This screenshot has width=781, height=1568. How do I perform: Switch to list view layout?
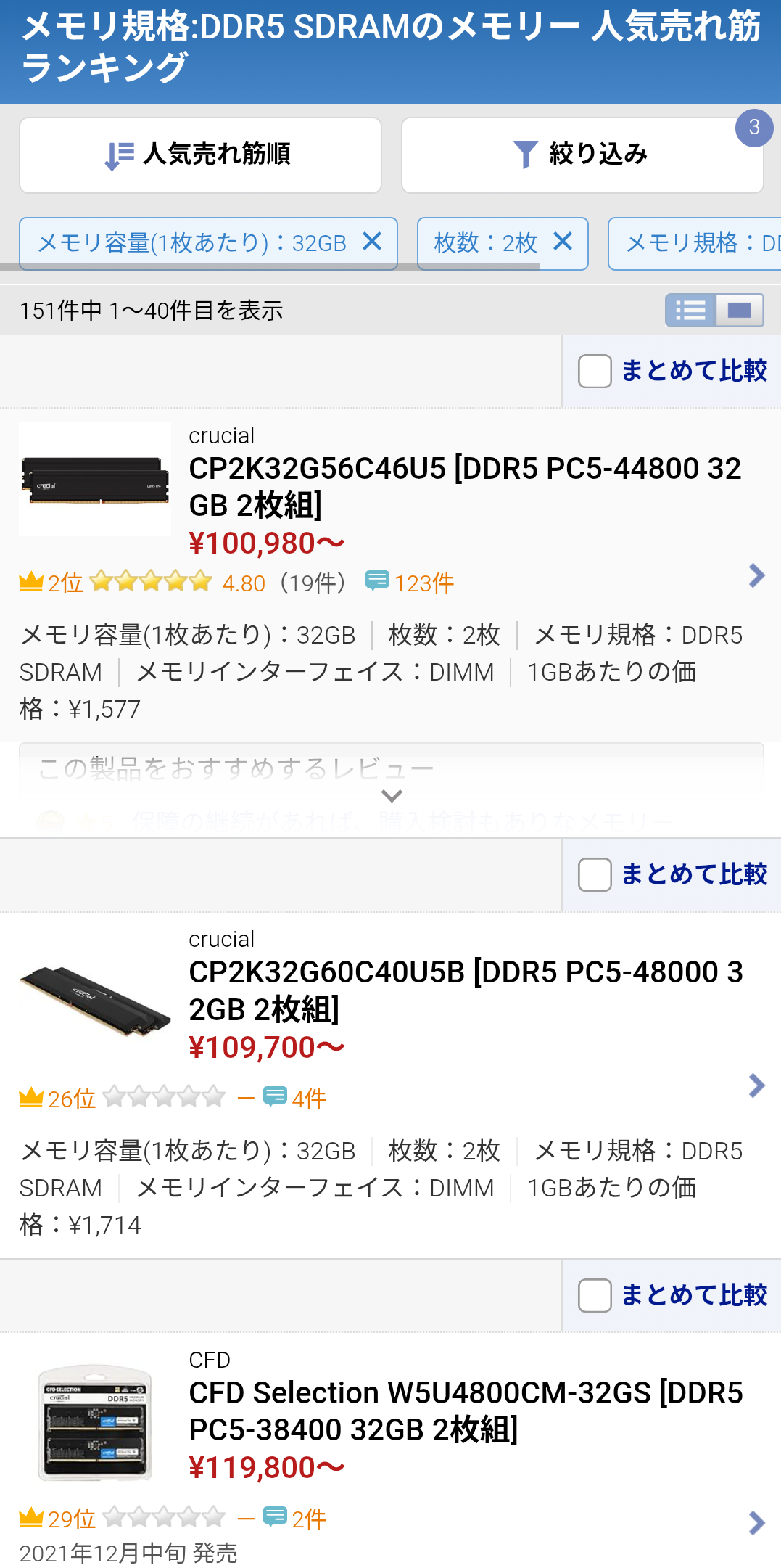690,311
